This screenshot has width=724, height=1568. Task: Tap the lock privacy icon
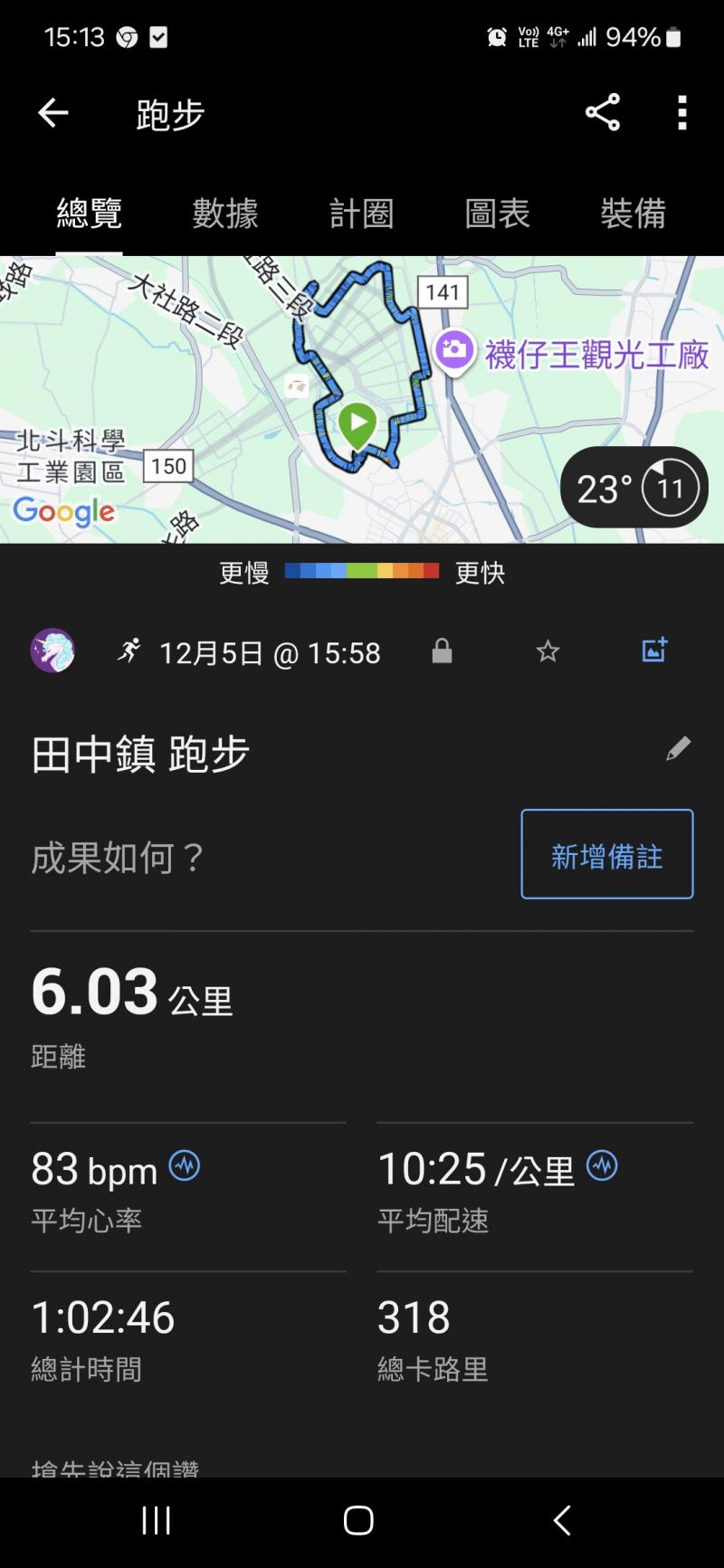tap(442, 651)
